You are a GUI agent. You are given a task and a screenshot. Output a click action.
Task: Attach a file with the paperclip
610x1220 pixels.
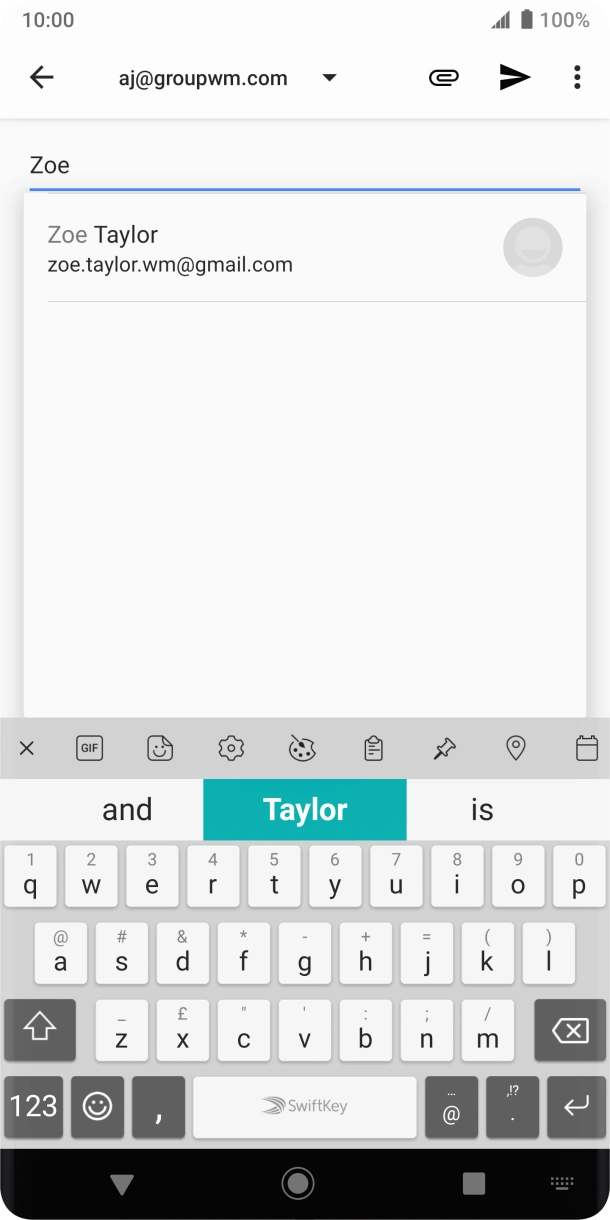tap(443, 78)
